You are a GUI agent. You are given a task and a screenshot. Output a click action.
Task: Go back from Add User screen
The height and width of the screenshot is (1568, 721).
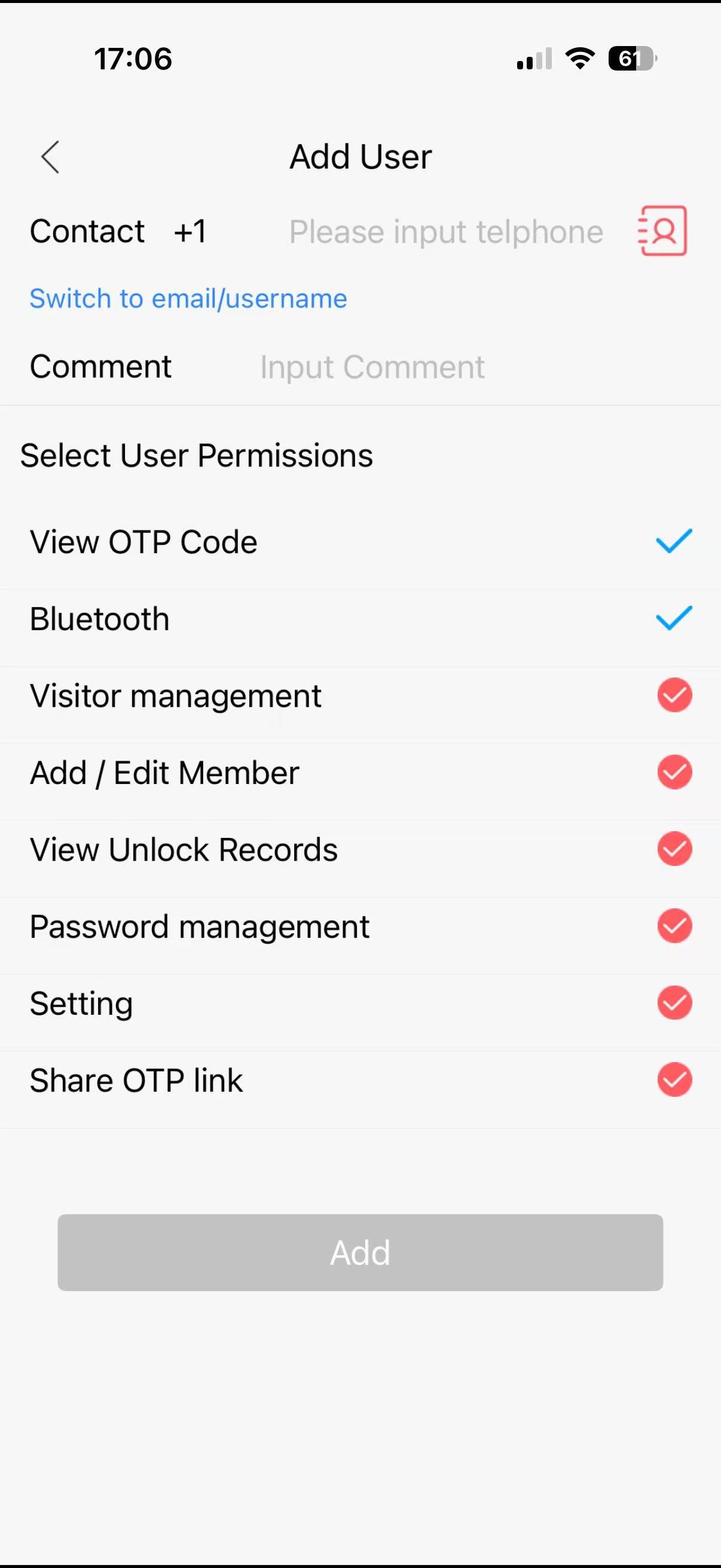tap(50, 157)
